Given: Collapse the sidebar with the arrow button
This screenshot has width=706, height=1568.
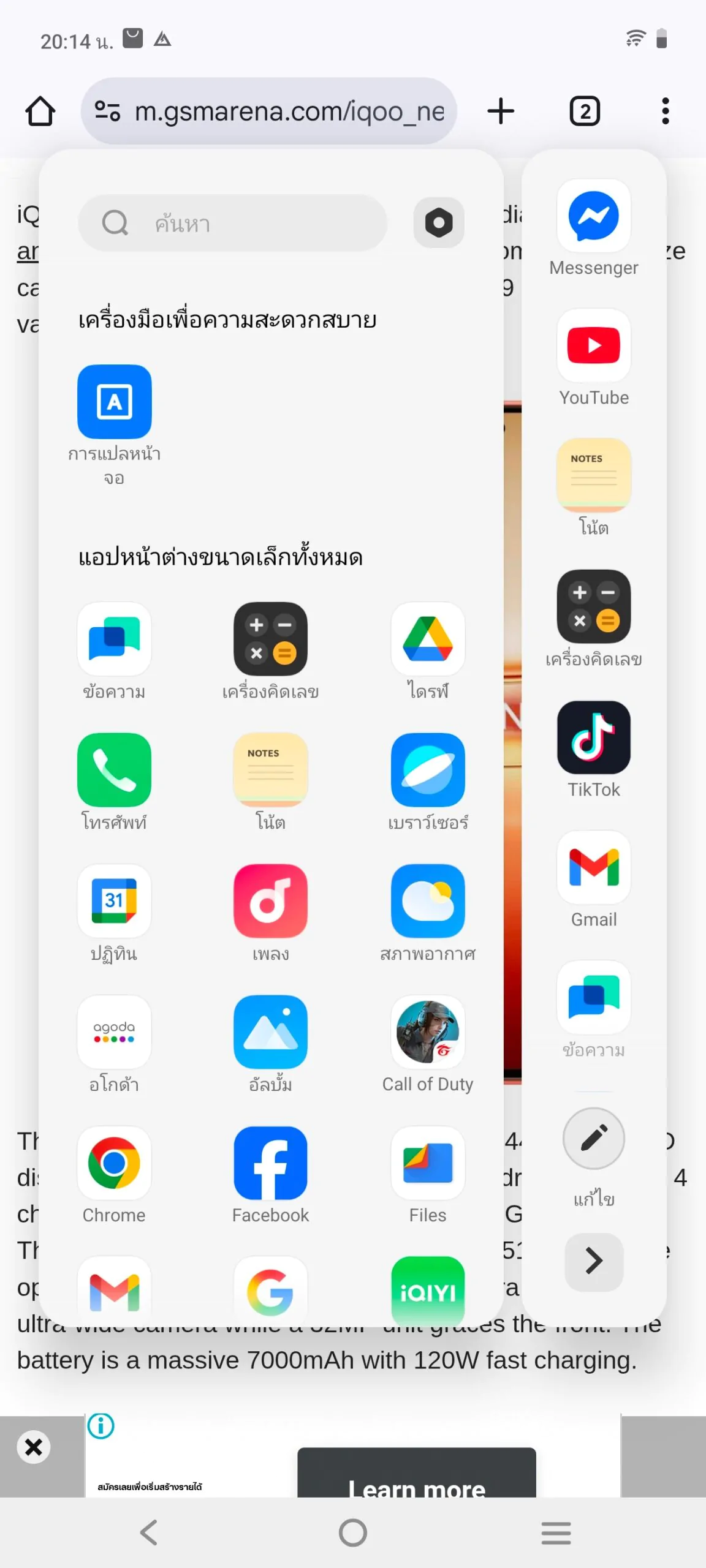Looking at the screenshot, I should tap(593, 1262).
